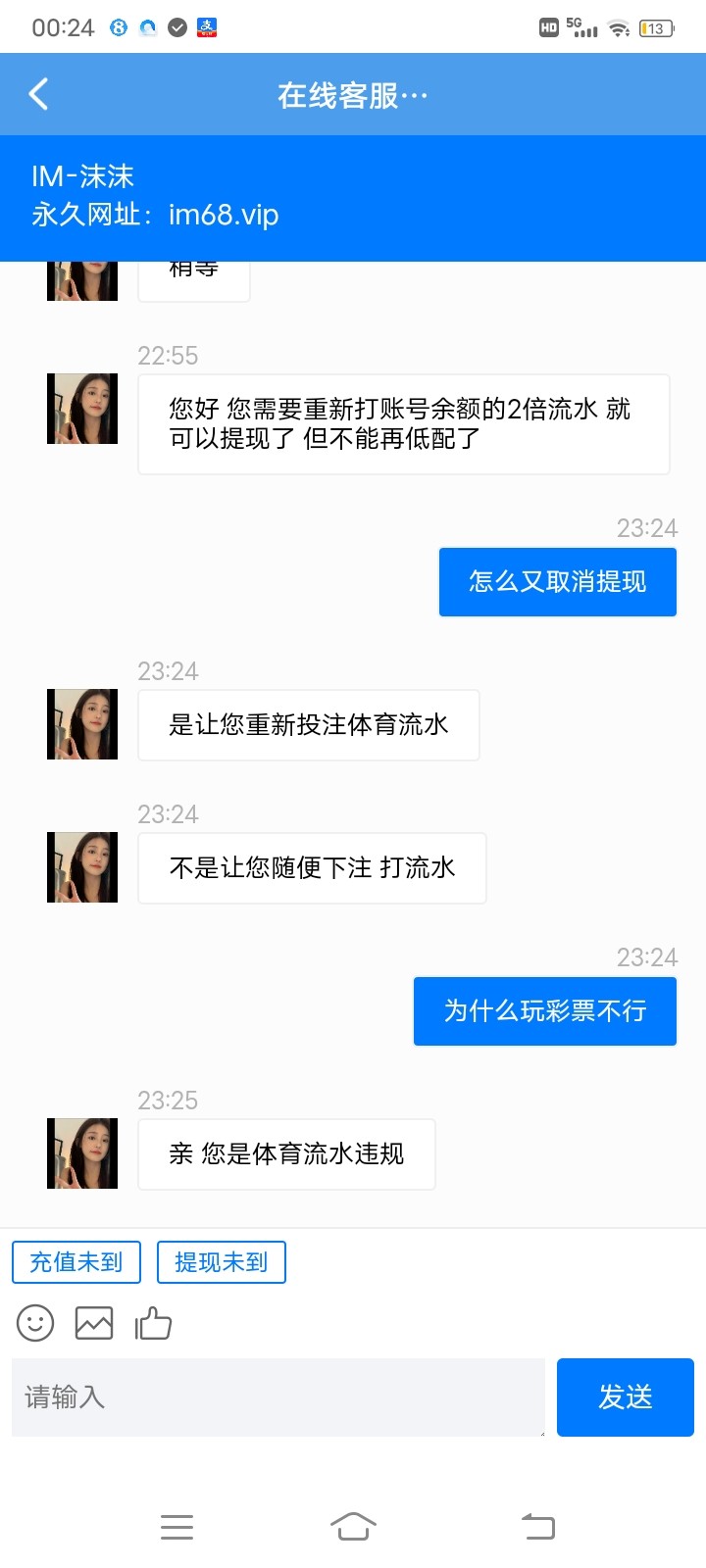This screenshot has height=1568, width=706.
Task: Tap the avatar next to the 23:25 message
Action: pyautogui.click(x=81, y=1152)
